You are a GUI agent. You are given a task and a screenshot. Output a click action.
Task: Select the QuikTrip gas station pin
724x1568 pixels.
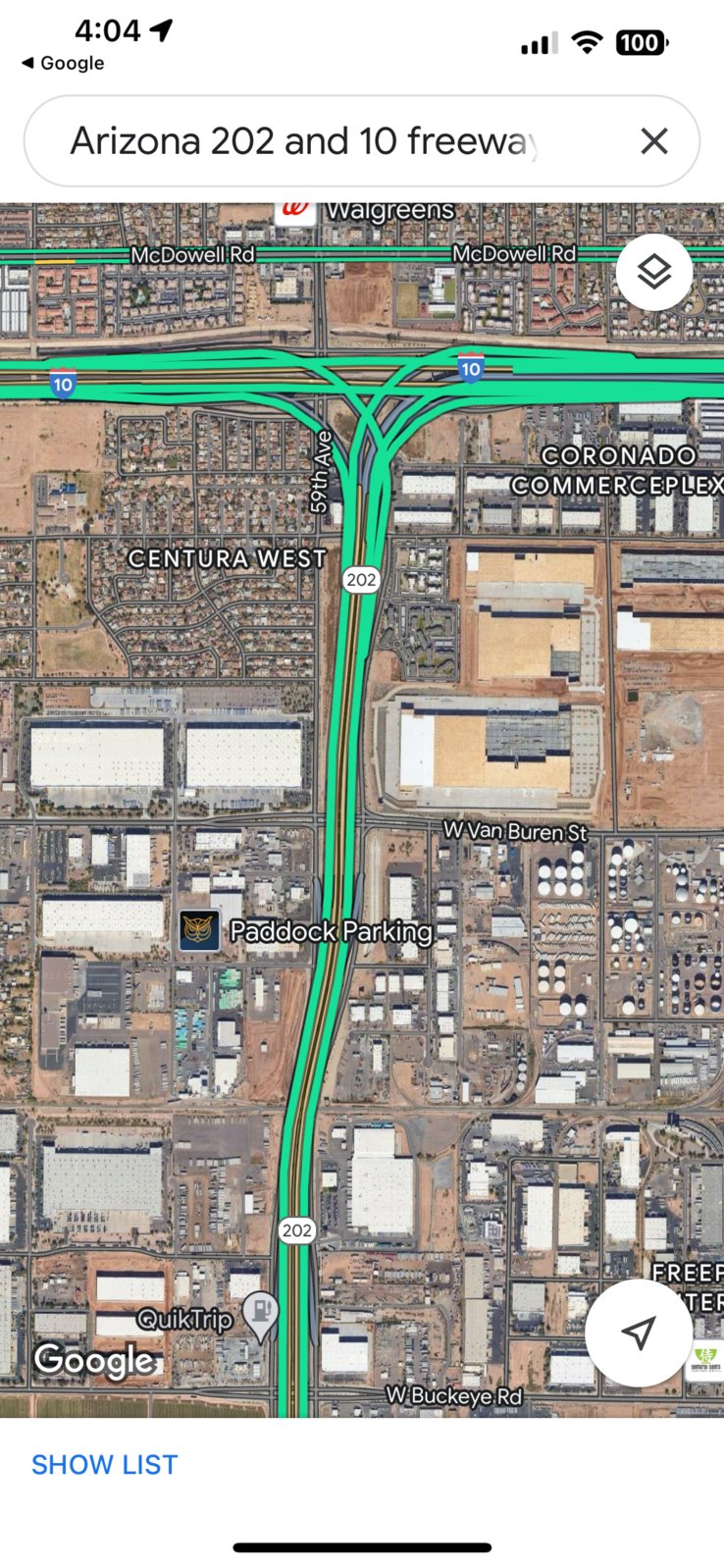click(260, 1315)
